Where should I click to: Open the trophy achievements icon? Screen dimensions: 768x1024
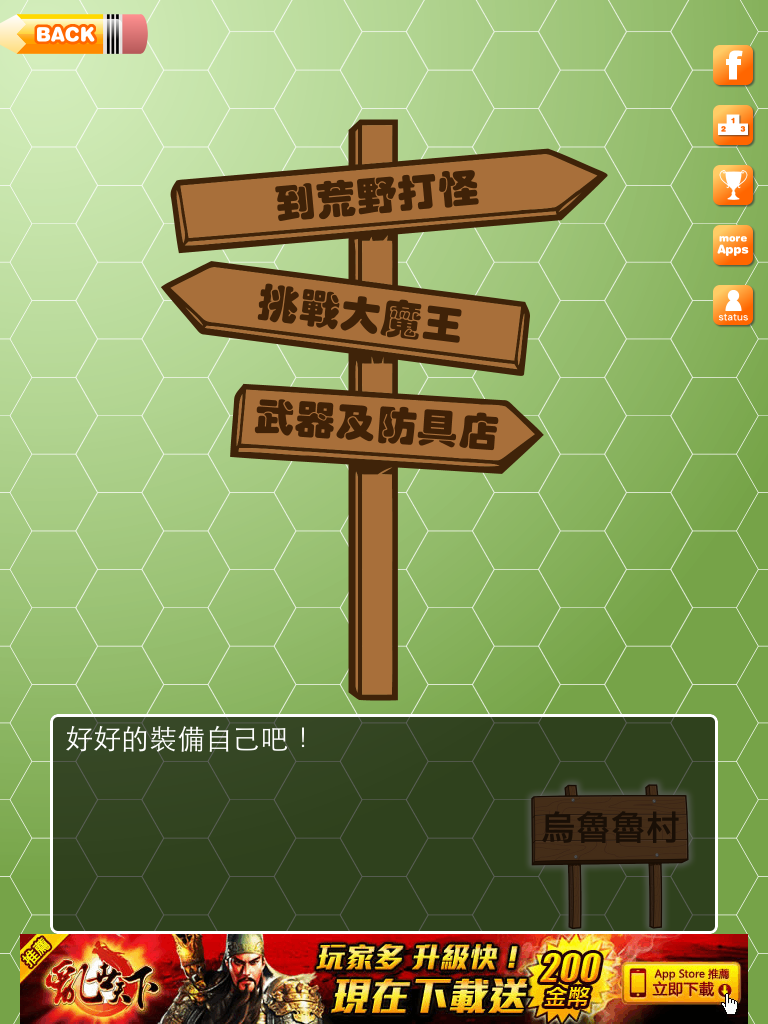[733, 186]
